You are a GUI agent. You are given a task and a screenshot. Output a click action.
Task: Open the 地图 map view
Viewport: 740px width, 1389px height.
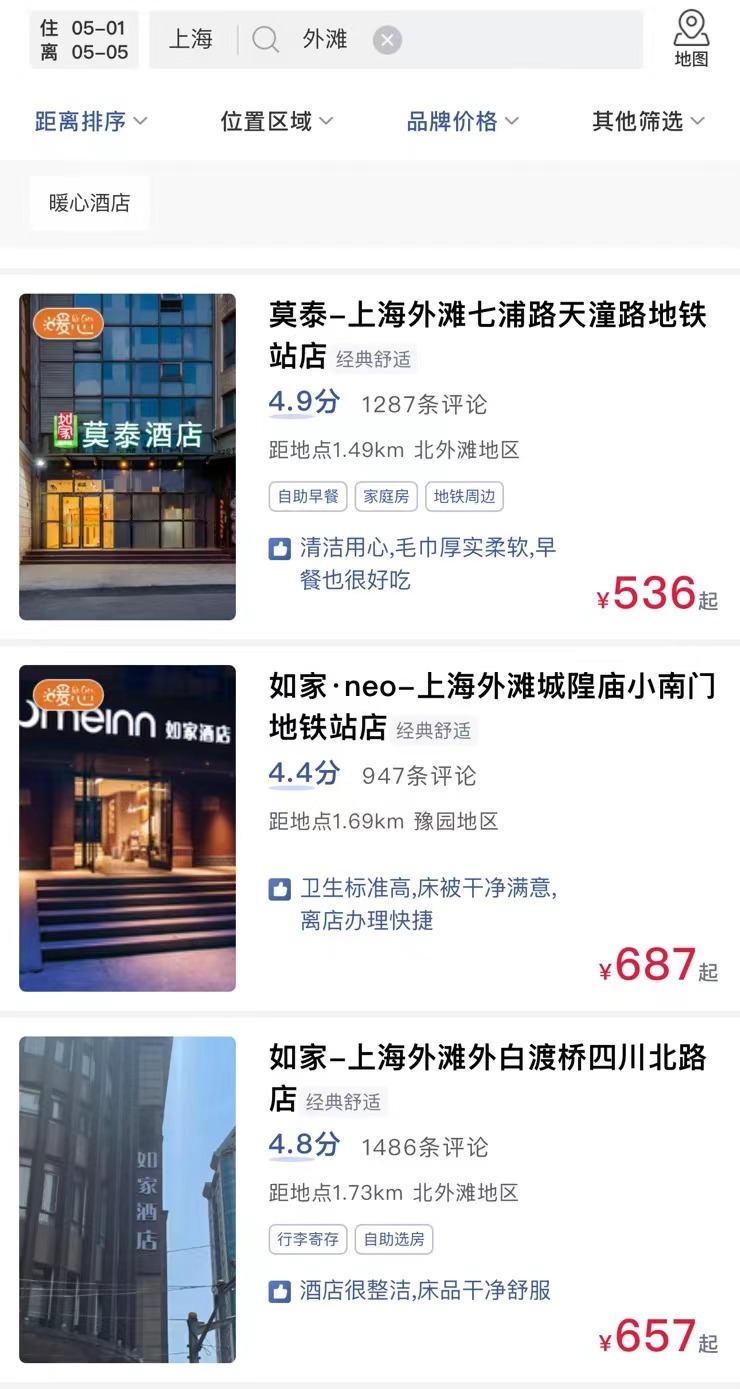691,38
